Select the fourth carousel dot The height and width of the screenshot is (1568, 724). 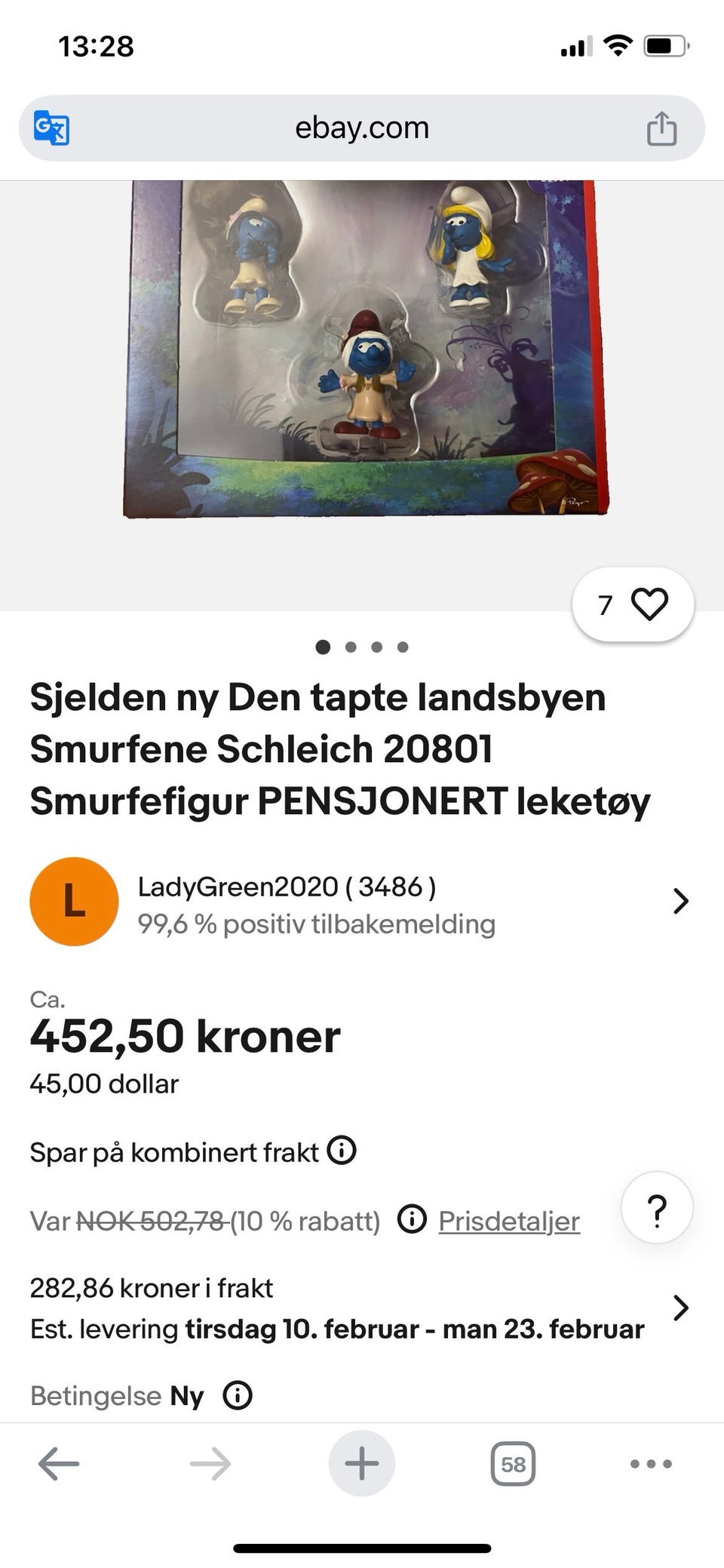[x=402, y=646]
